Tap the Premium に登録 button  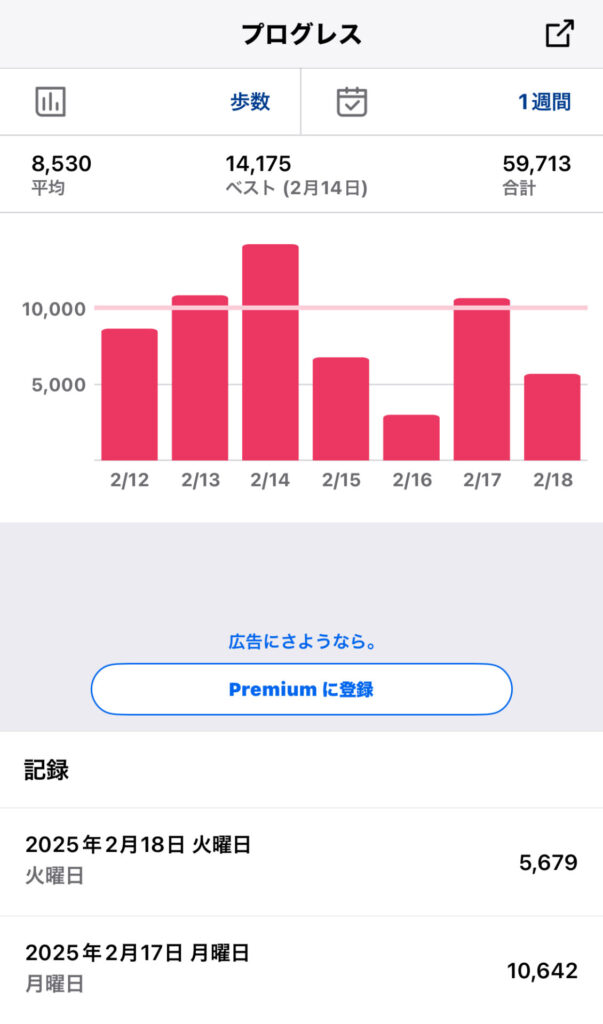tap(301, 689)
